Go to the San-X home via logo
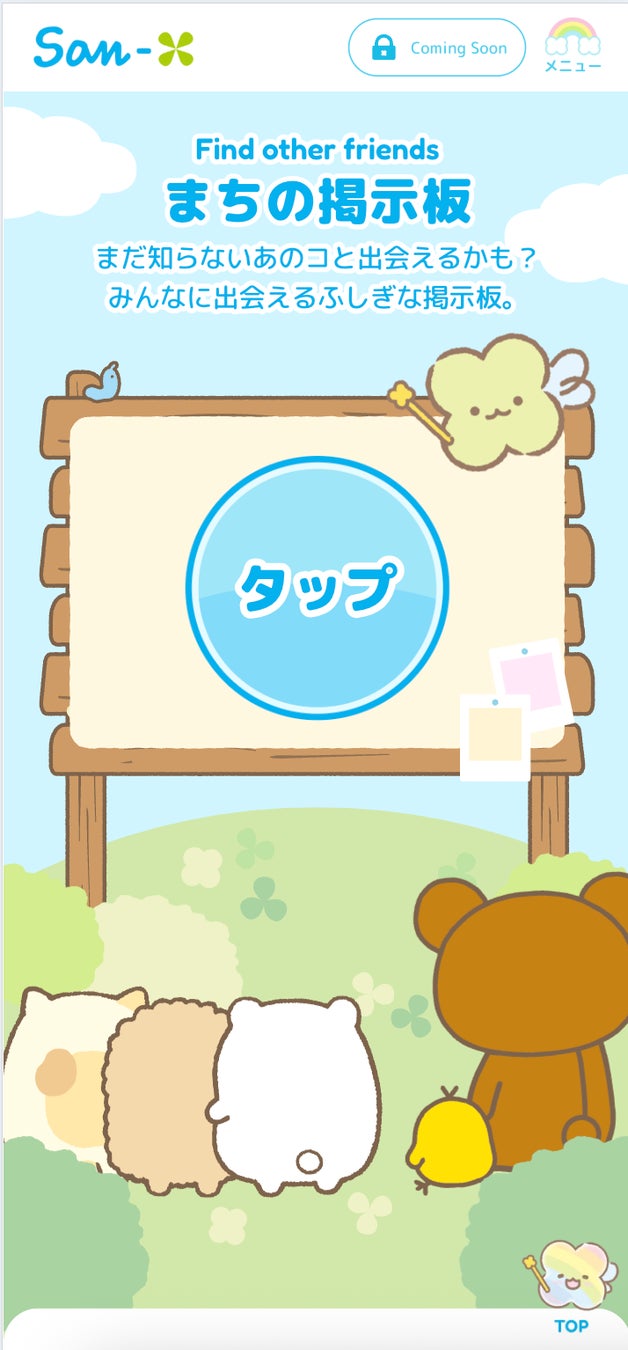 (113, 47)
